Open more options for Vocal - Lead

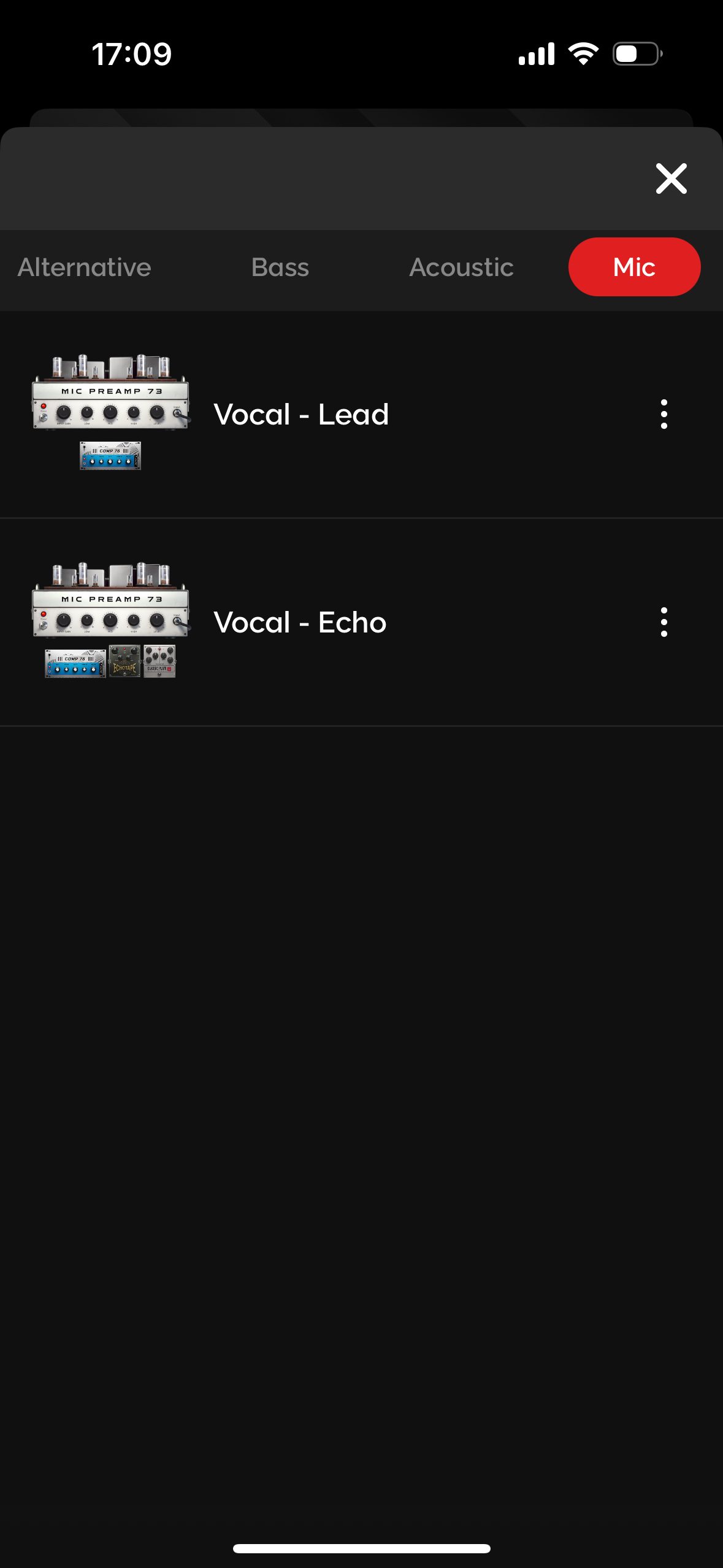click(x=664, y=414)
